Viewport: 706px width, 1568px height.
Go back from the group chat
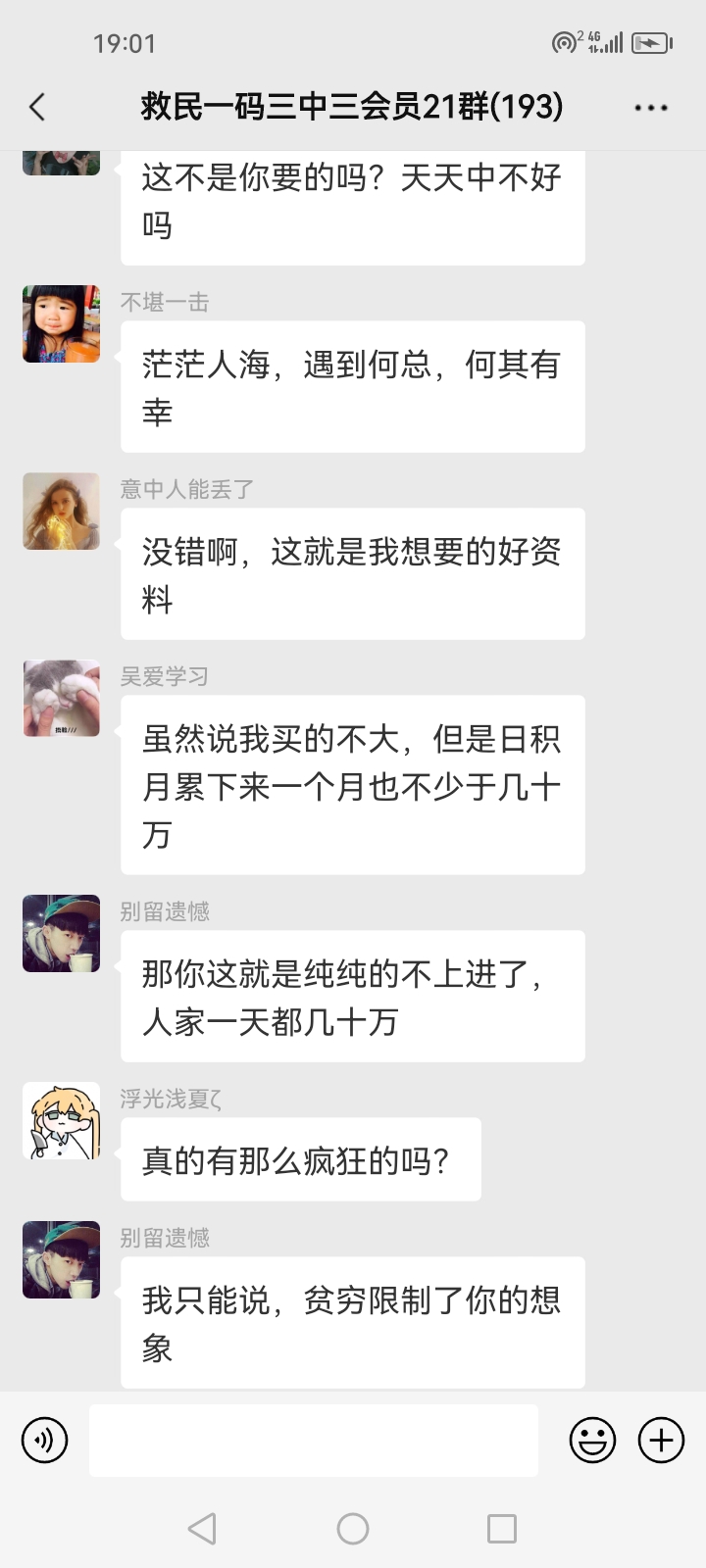(x=38, y=107)
